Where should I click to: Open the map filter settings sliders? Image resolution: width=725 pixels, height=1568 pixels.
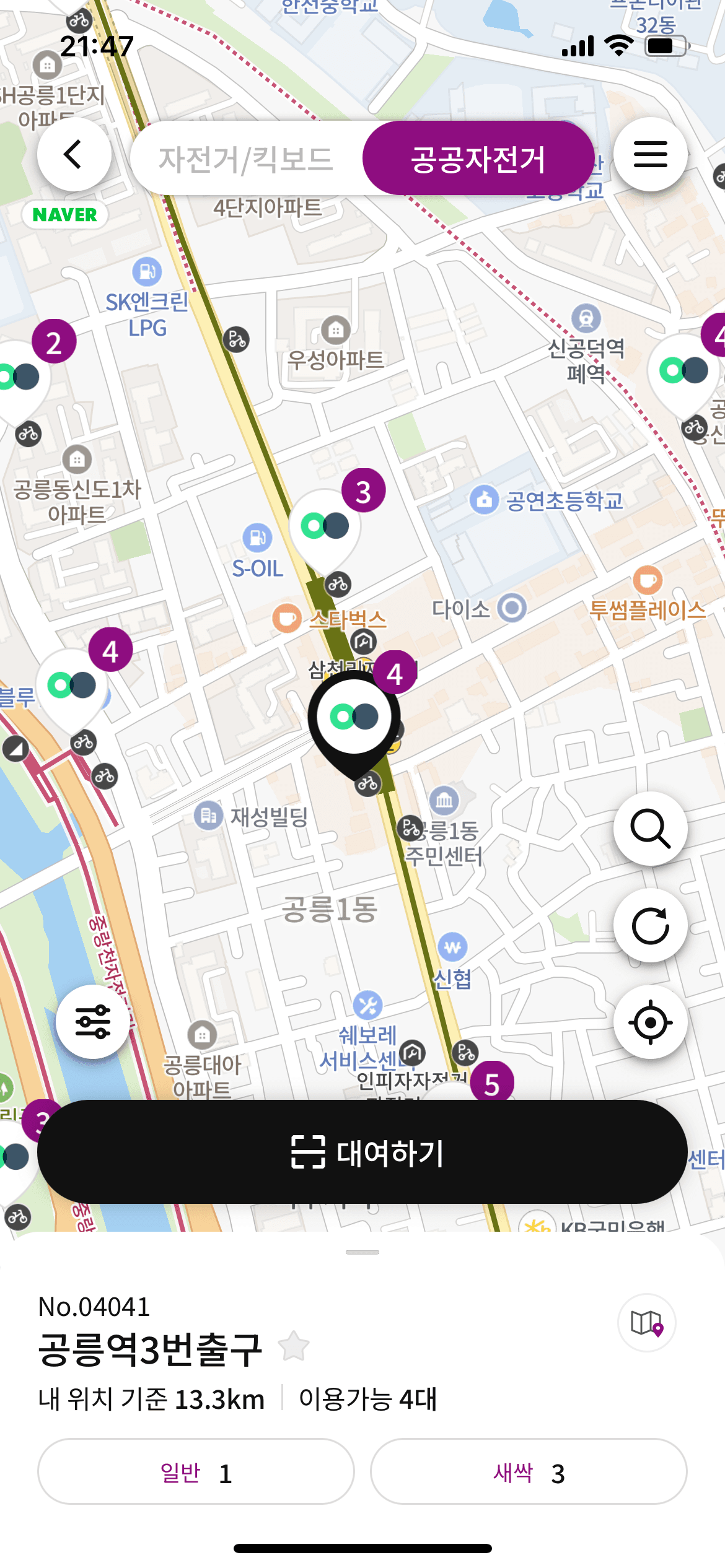pos(92,1022)
